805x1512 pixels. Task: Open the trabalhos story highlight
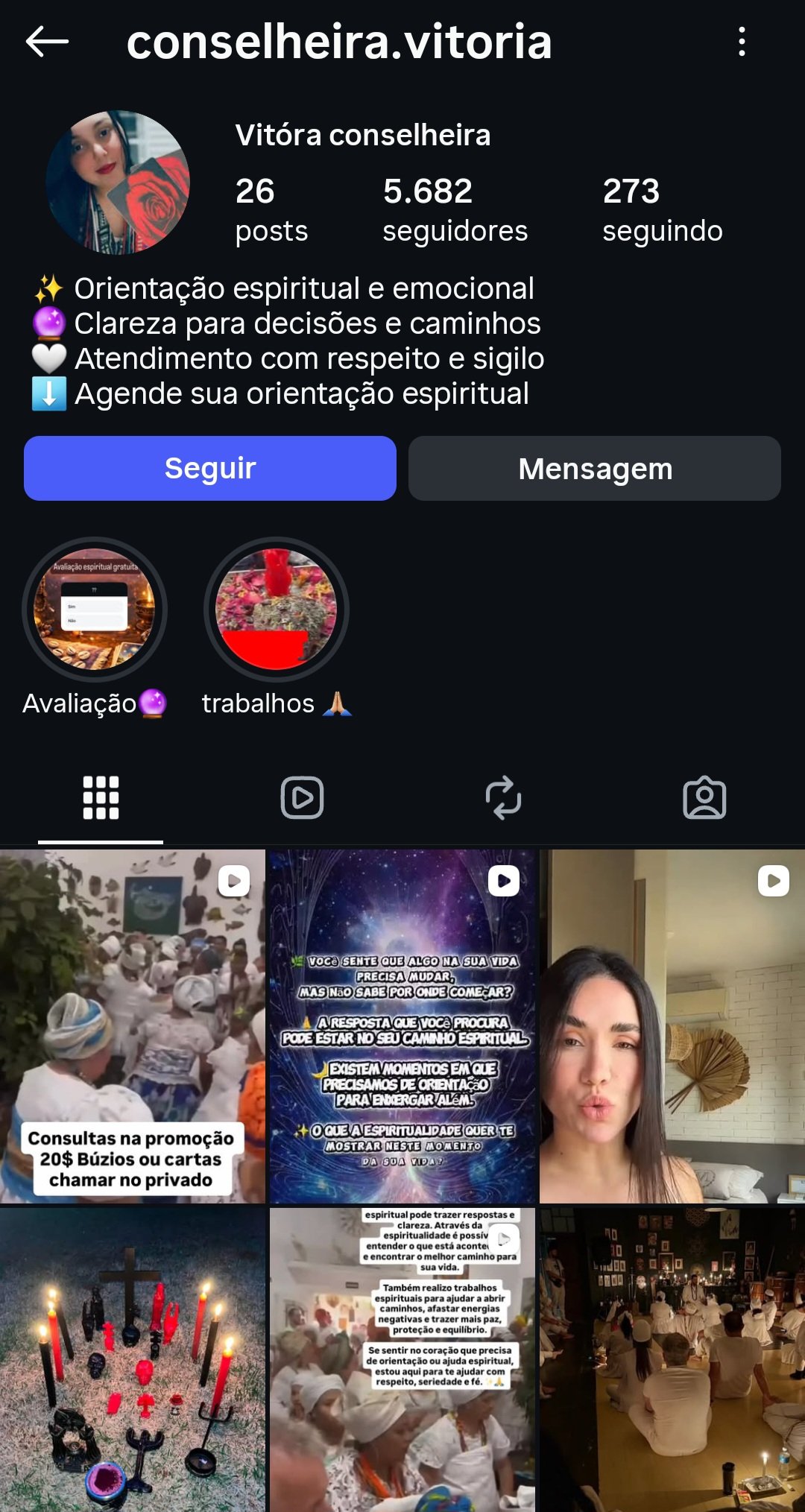pos(276,610)
